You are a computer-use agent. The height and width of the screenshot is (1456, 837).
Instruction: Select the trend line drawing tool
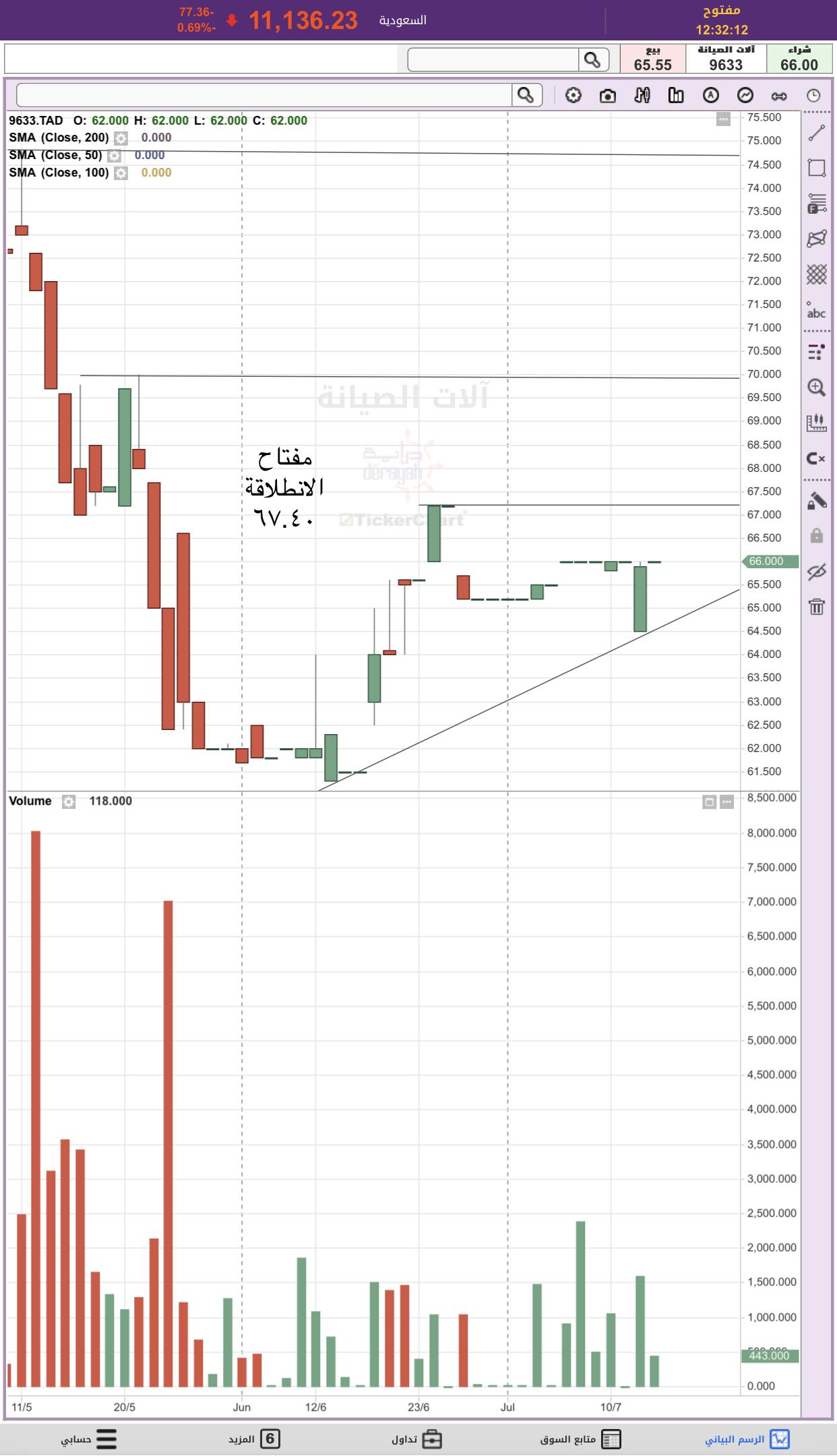coord(816,133)
